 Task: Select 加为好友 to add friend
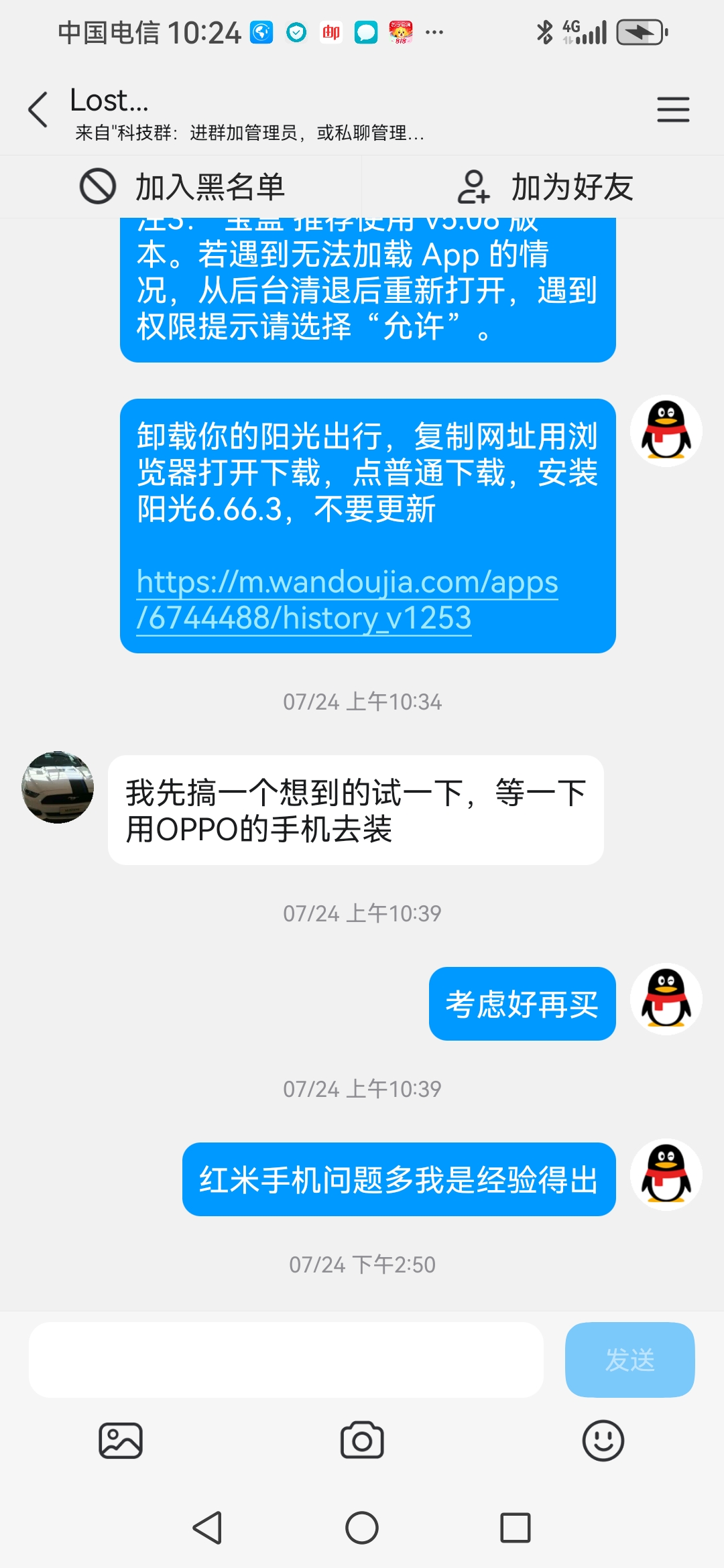tap(573, 187)
